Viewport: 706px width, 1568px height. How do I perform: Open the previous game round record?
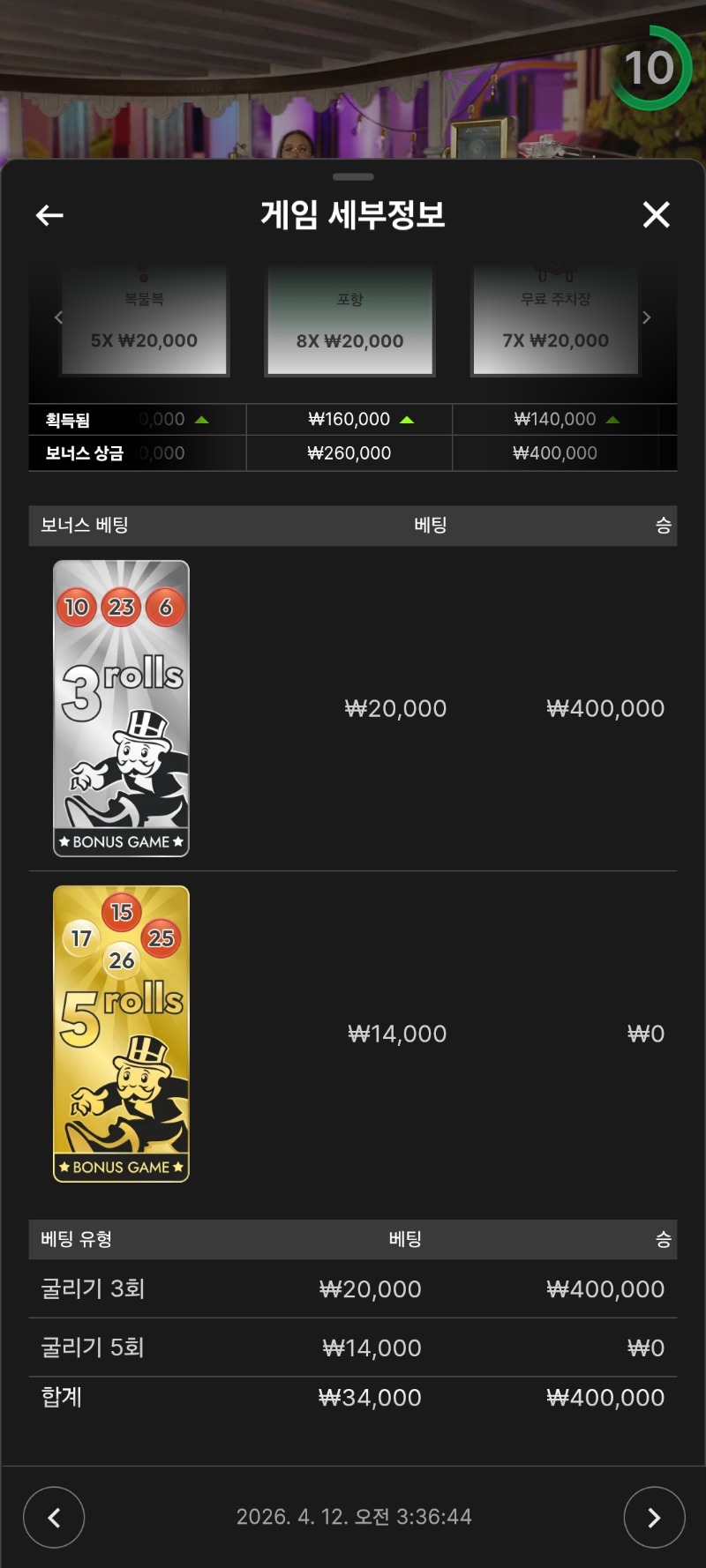[54, 1517]
